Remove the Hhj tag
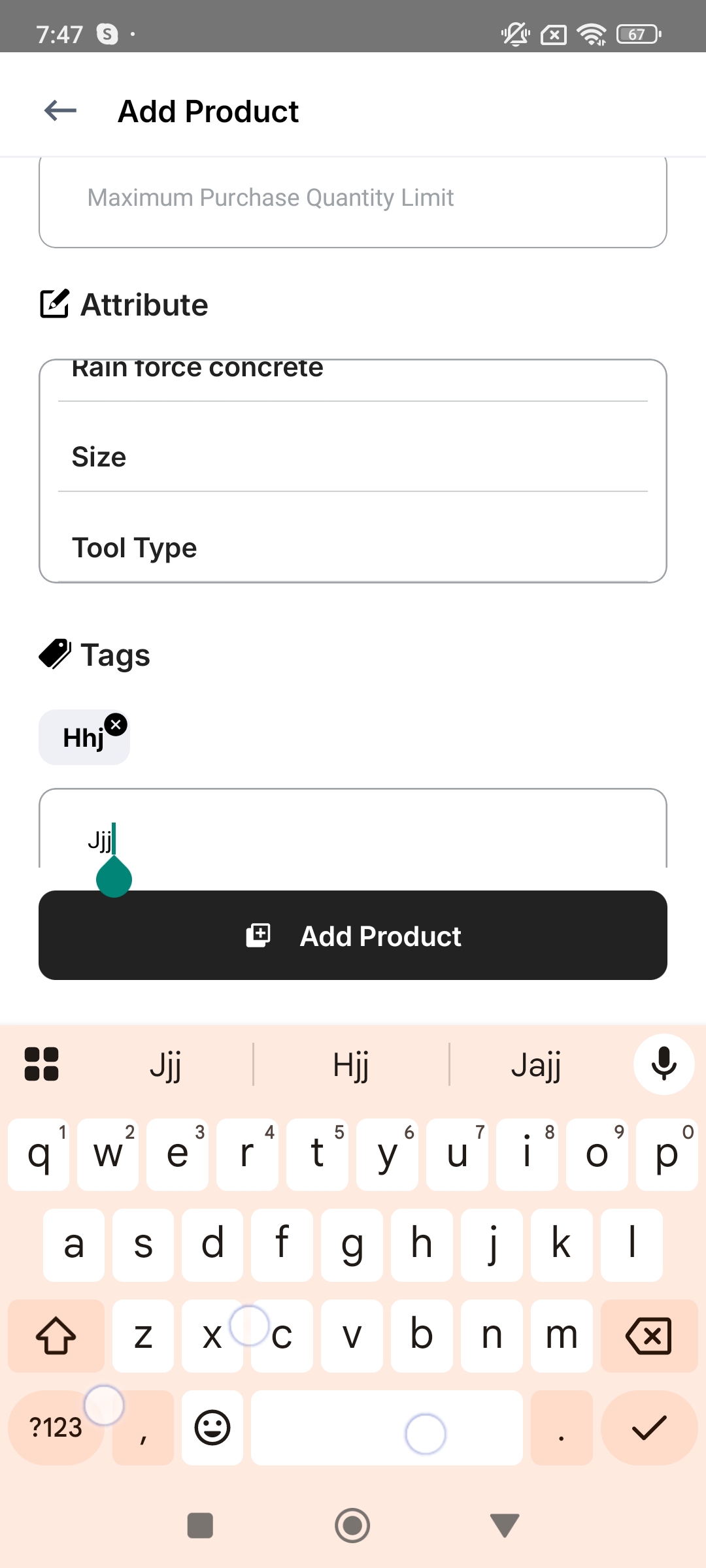This screenshot has width=706, height=1568. click(x=116, y=724)
